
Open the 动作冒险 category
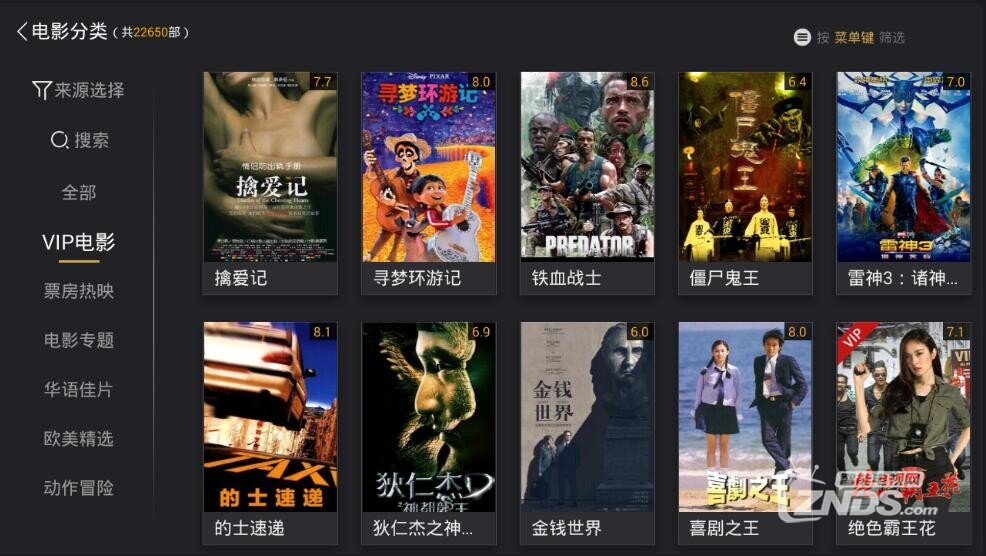(79, 488)
